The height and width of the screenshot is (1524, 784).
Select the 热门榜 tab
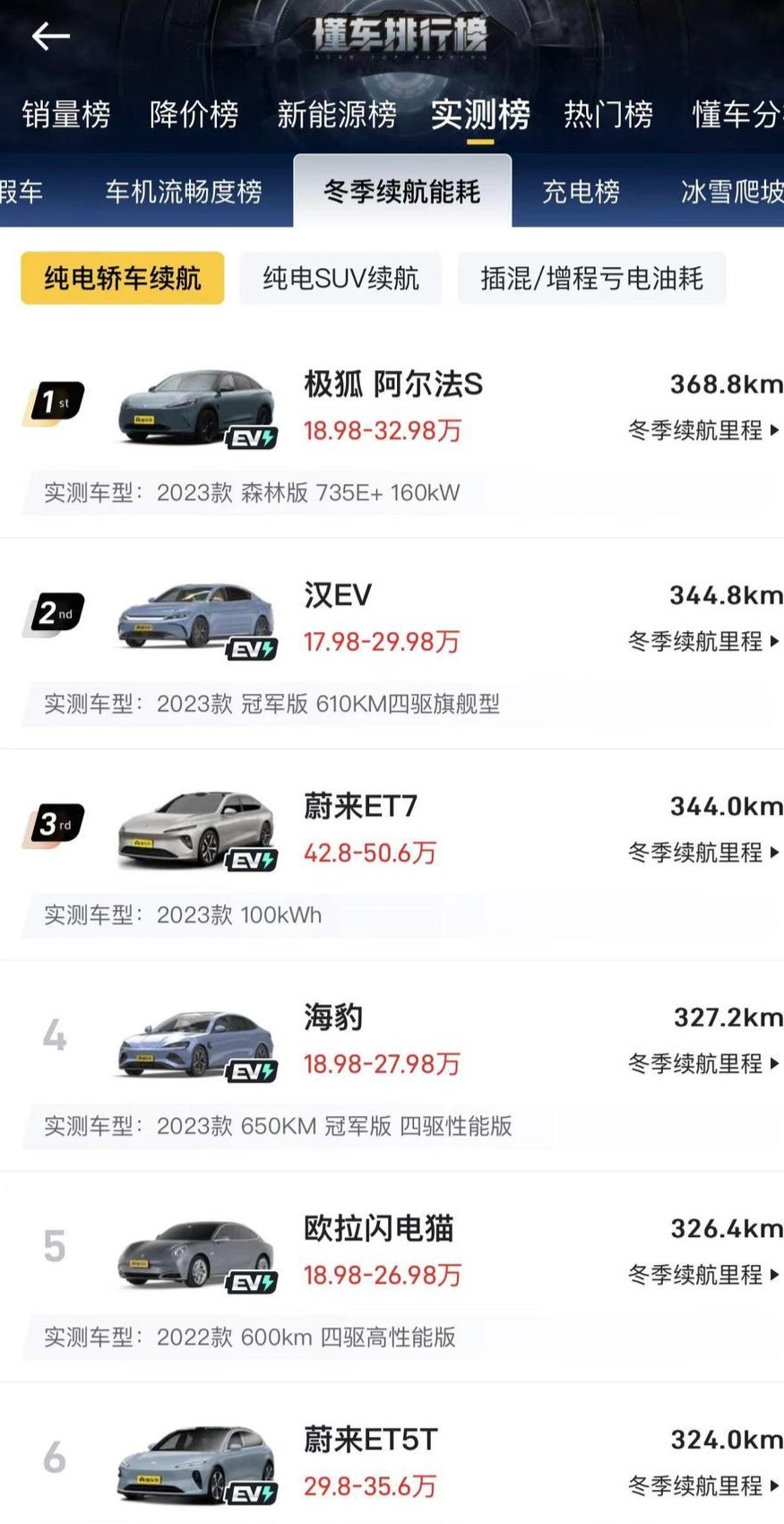point(608,115)
